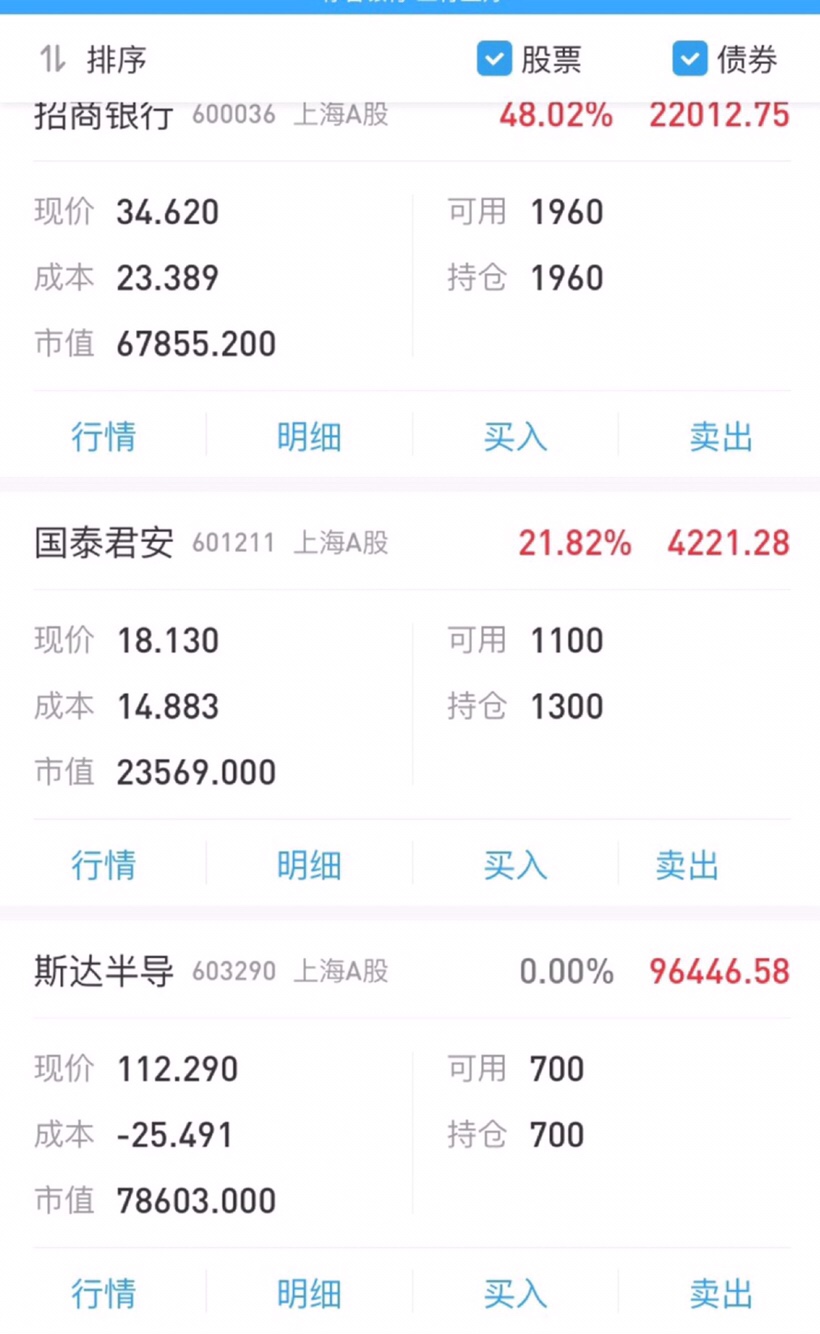Tap 卖出 to sell 招商银行
Screen dimensions: 820x1334
click(719, 436)
